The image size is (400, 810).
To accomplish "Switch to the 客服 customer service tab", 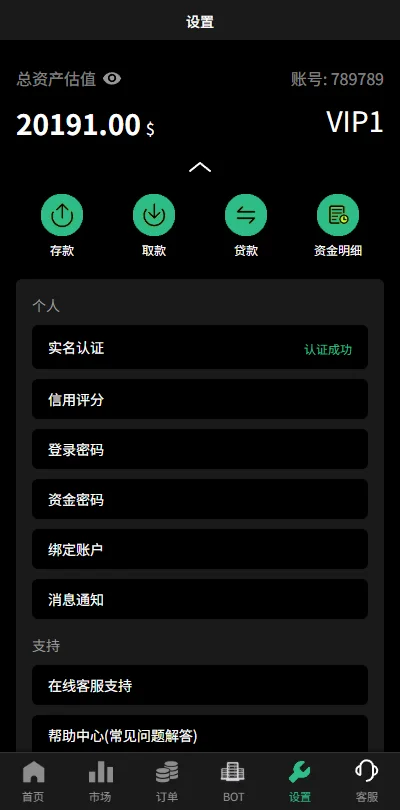I will click(367, 782).
